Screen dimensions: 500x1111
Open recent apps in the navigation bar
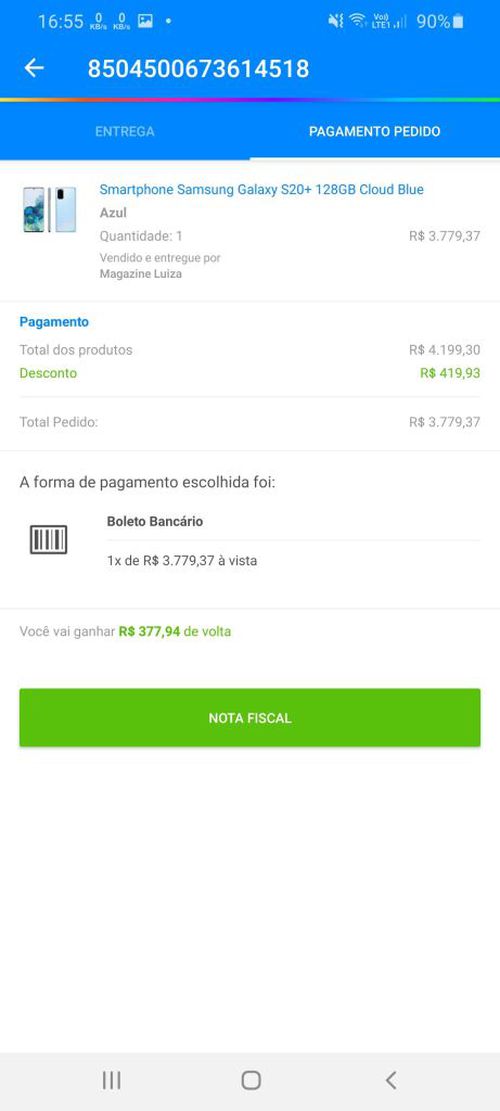pos(111,1080)
